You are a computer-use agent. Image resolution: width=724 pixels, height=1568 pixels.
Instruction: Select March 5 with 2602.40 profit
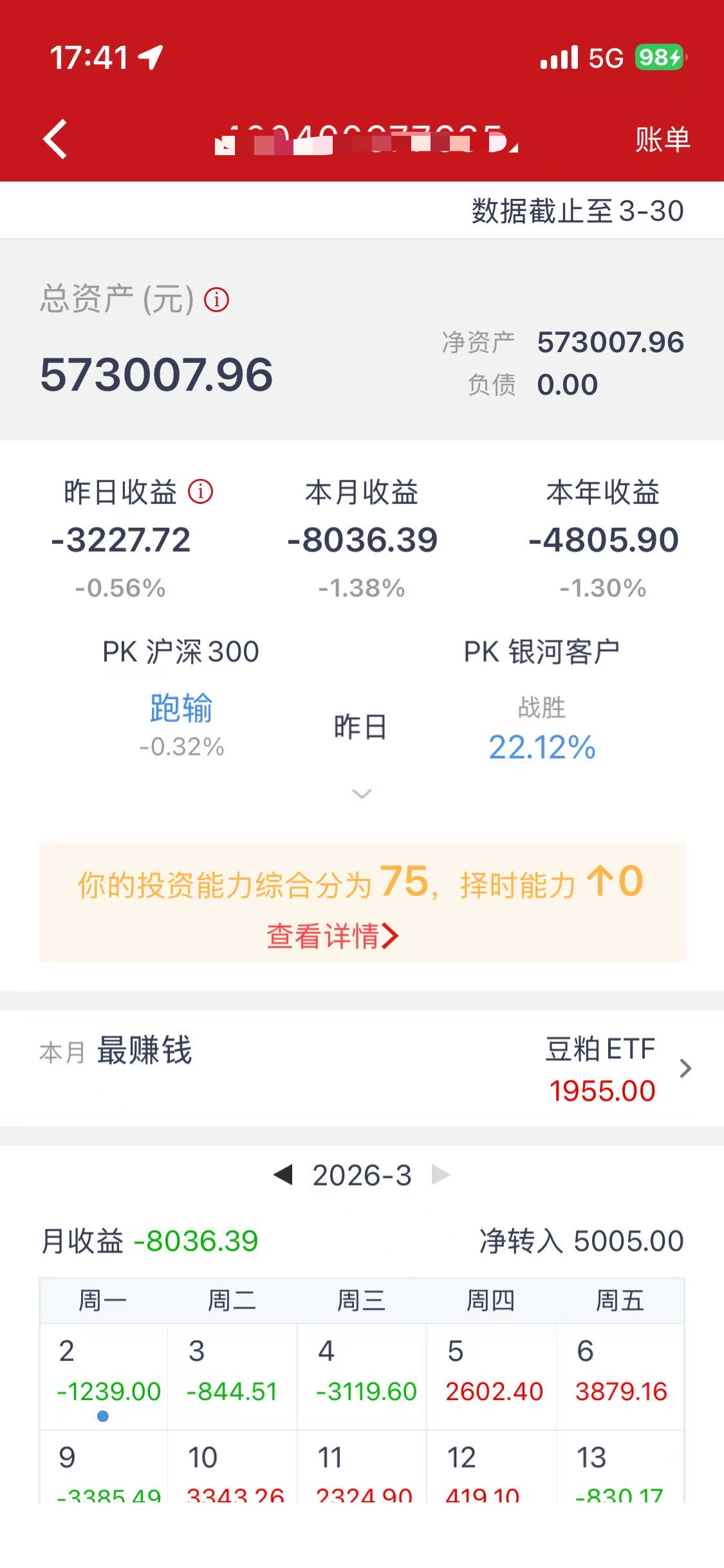492,1377
